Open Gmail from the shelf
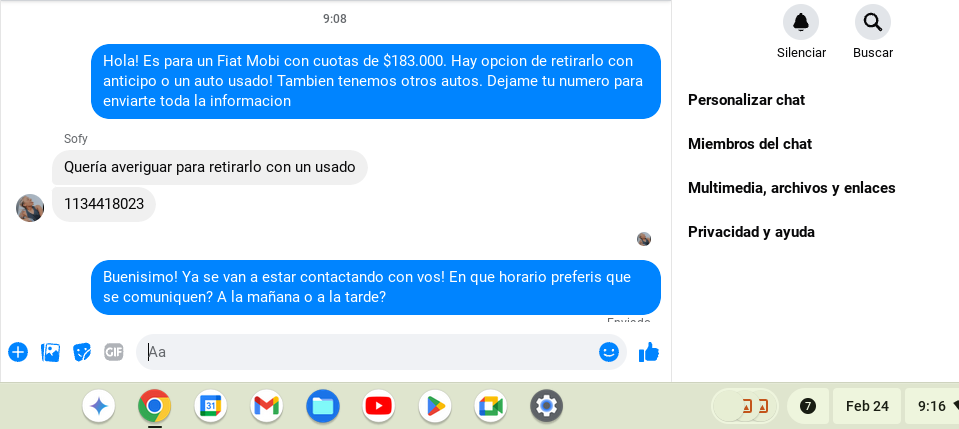 [x=266, y=405]
